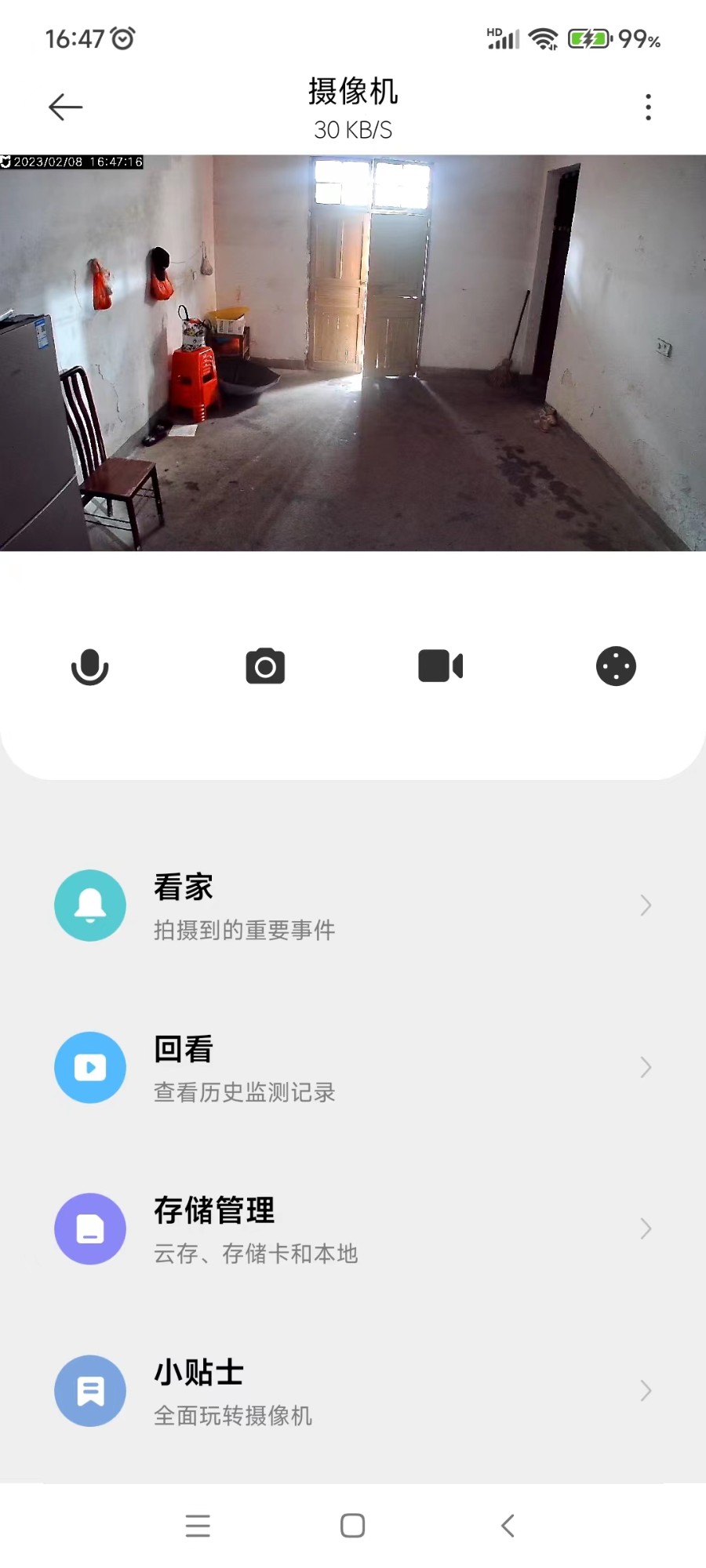Capture a snapshot with the camera icon

tap(265, 667)
